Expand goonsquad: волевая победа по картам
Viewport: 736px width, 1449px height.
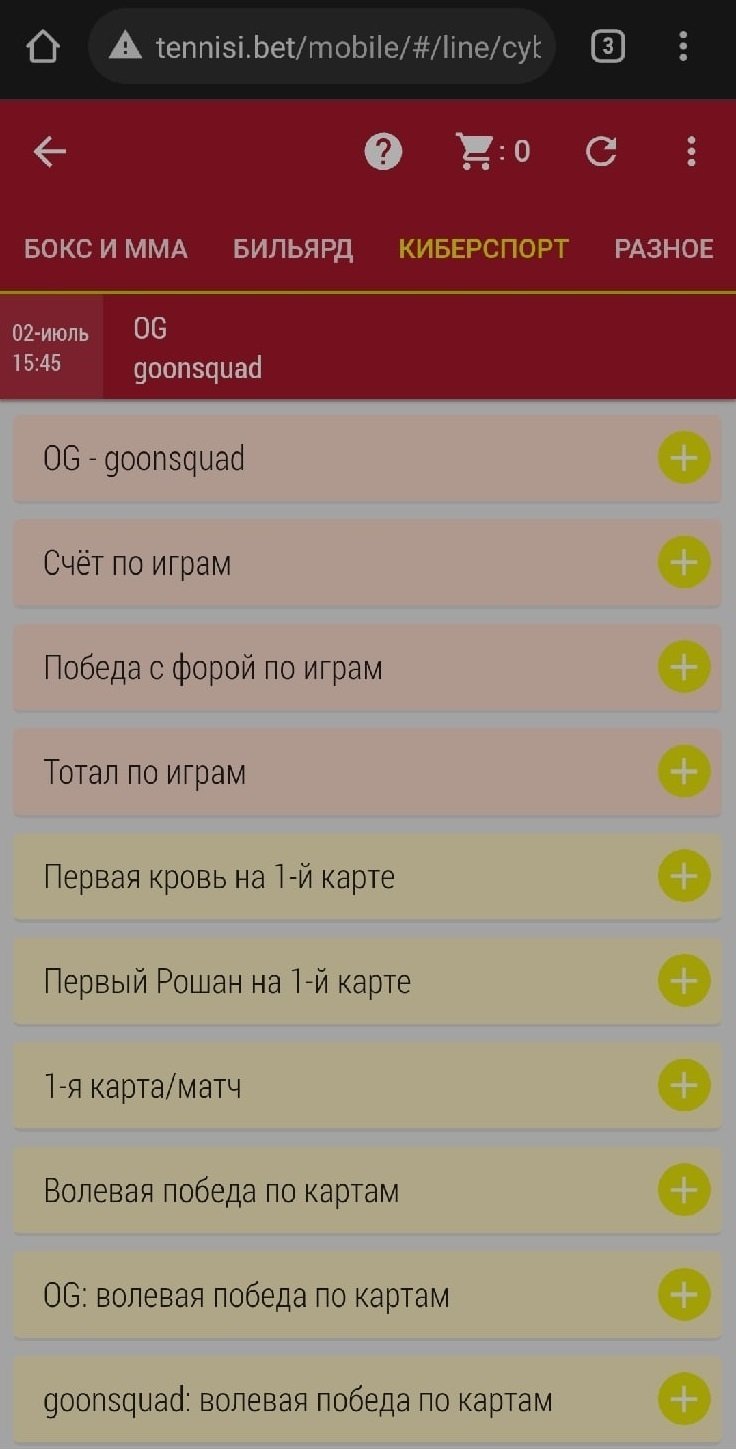(684, 1399)
